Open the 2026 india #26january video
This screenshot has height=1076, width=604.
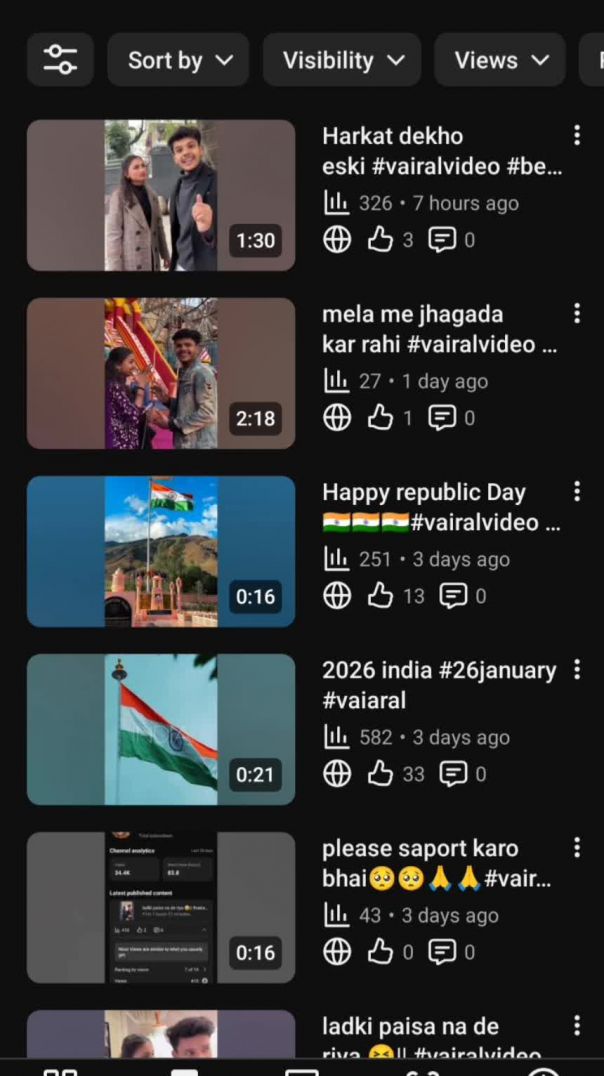(161, 730)
